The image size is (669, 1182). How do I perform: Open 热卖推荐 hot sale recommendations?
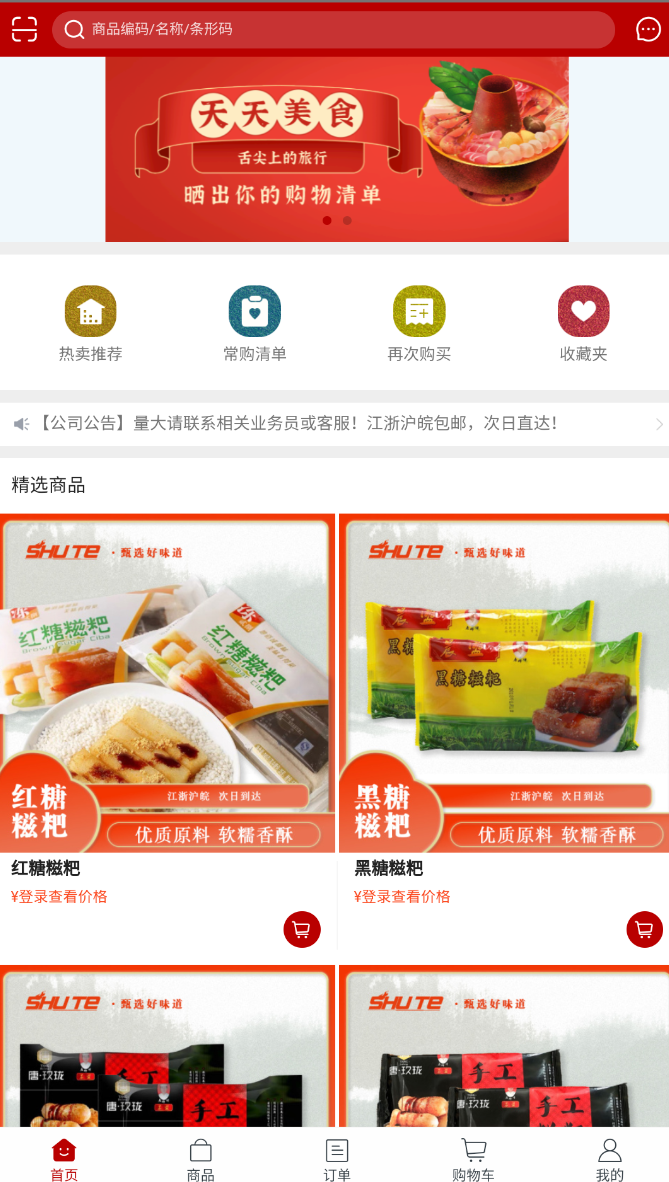[90, 323]
